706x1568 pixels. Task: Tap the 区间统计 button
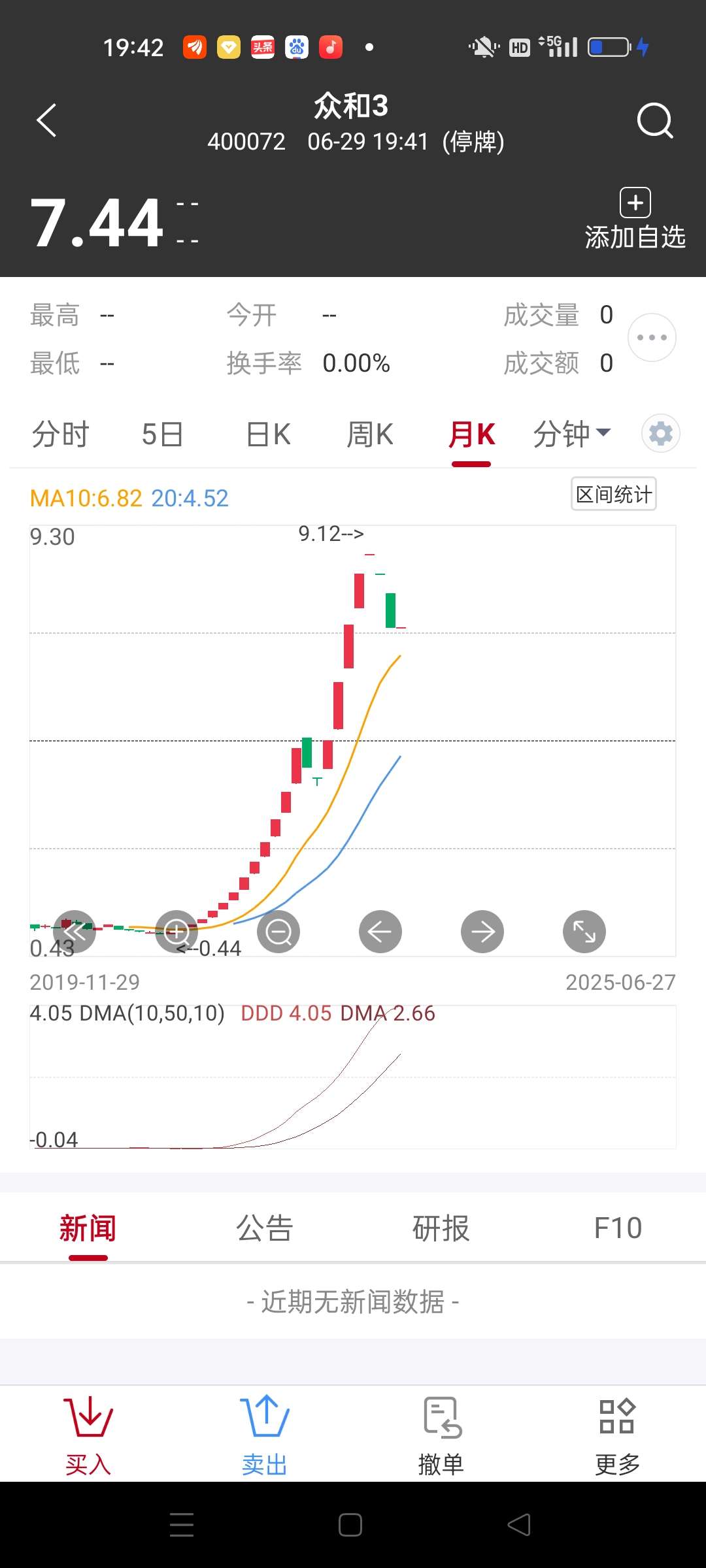[614, 494]
